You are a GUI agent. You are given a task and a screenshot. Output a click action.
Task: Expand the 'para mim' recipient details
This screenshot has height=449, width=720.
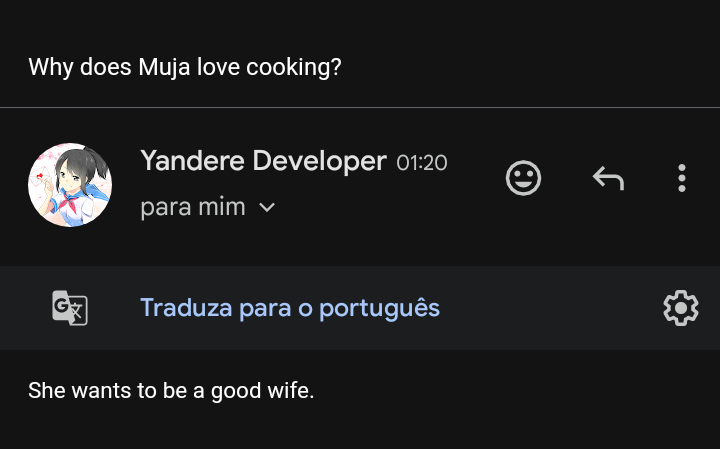(x=266, y=208)
